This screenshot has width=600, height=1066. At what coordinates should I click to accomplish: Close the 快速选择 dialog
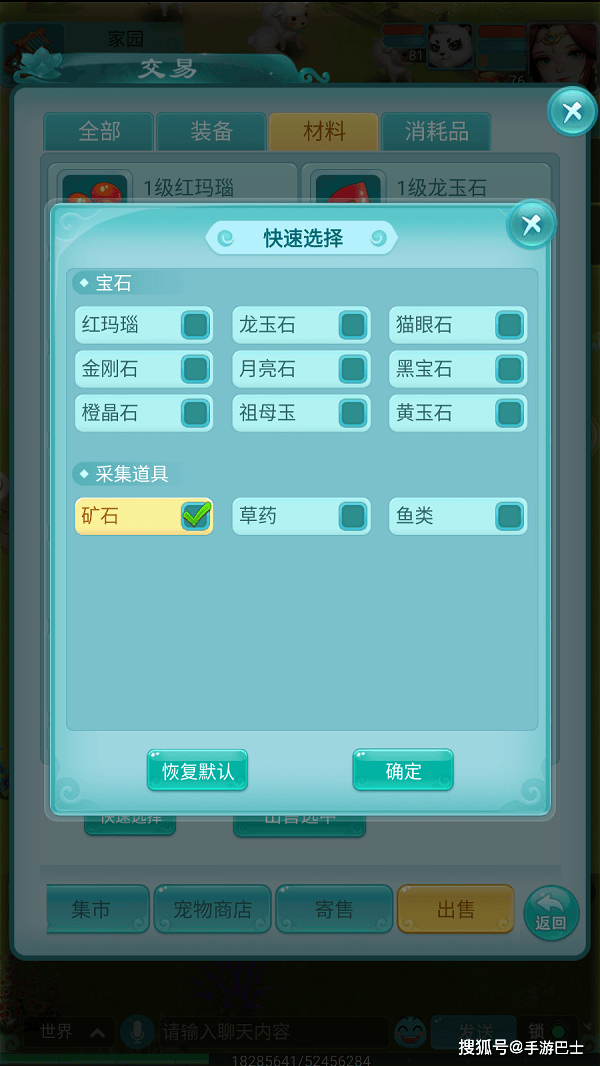pos(531,225)
